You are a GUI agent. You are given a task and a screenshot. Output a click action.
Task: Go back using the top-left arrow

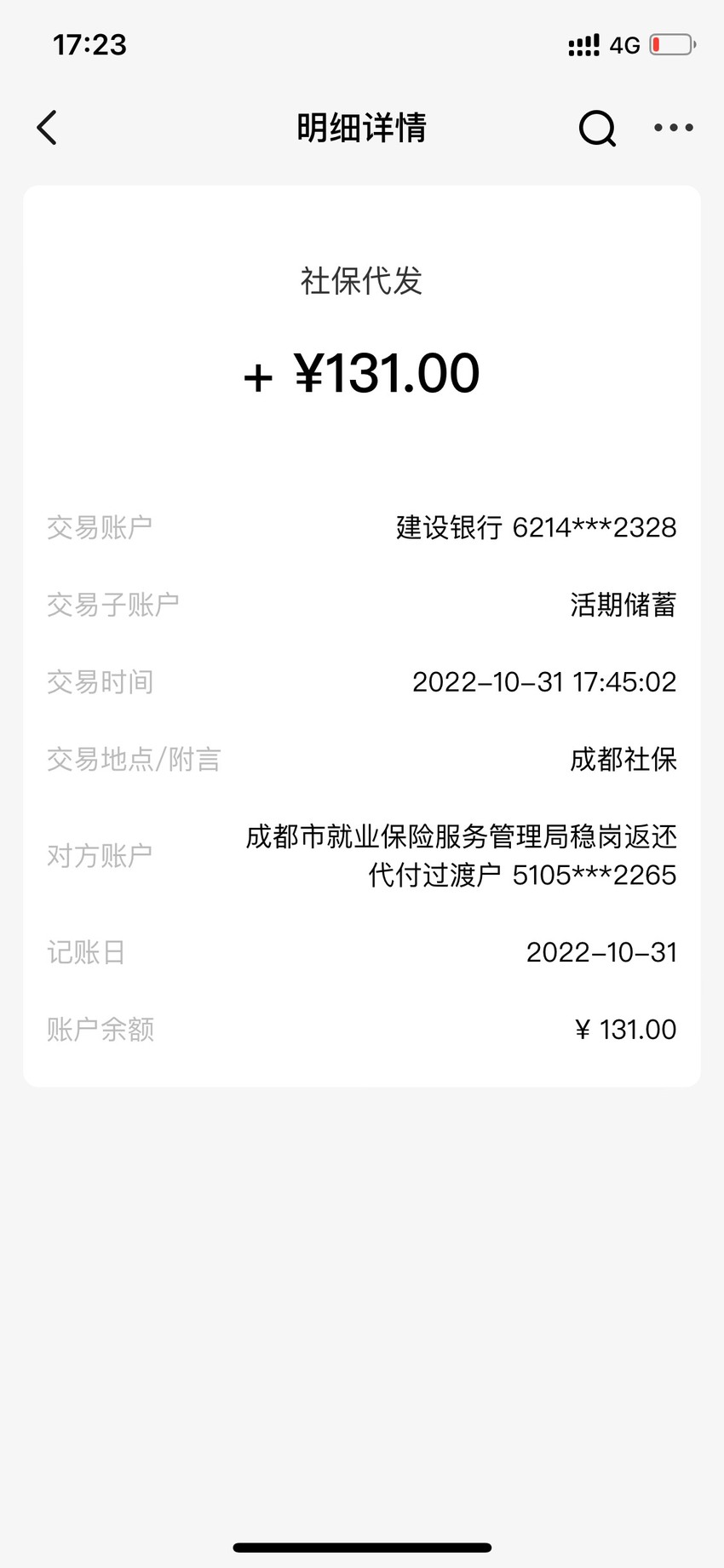click(47, 128)
